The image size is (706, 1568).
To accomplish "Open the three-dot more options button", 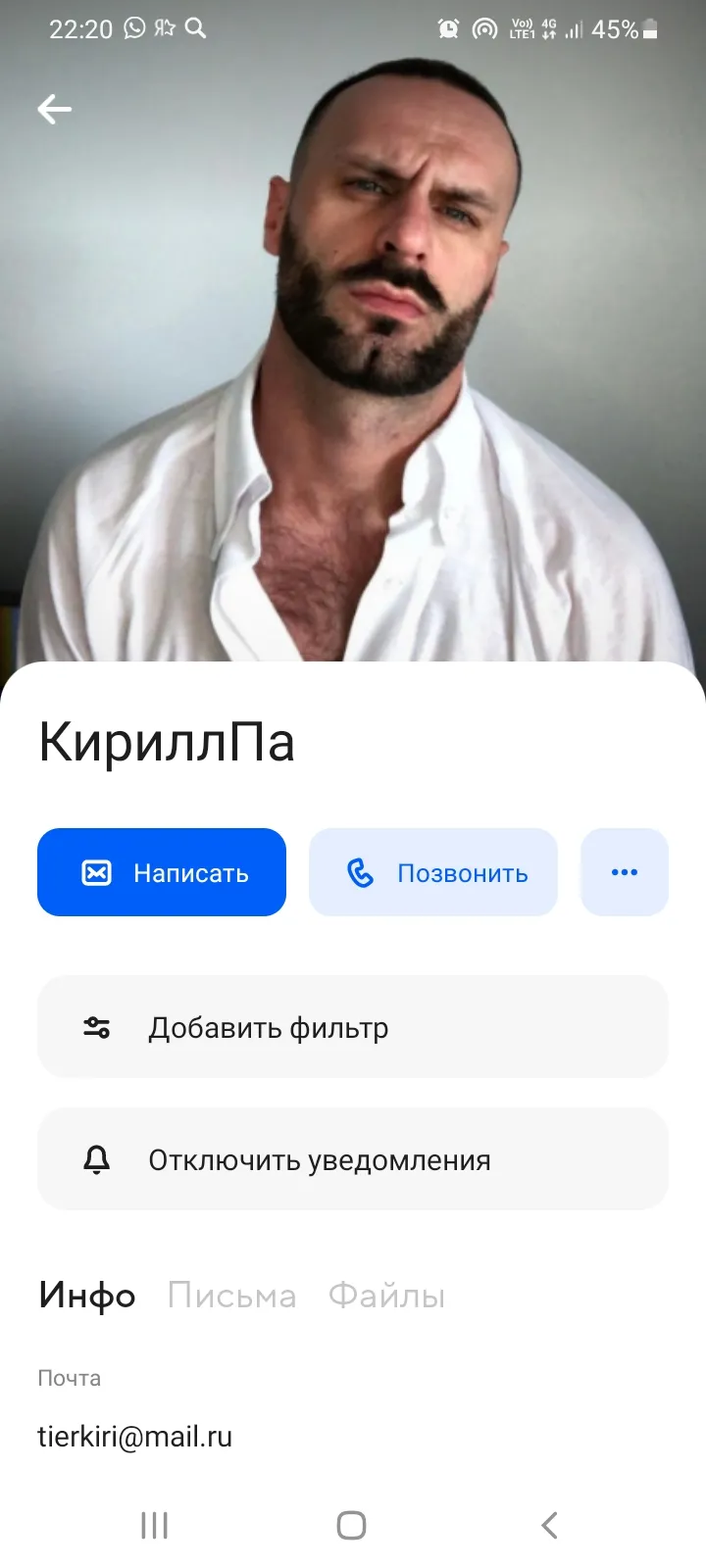I will [x=625, y=872].
